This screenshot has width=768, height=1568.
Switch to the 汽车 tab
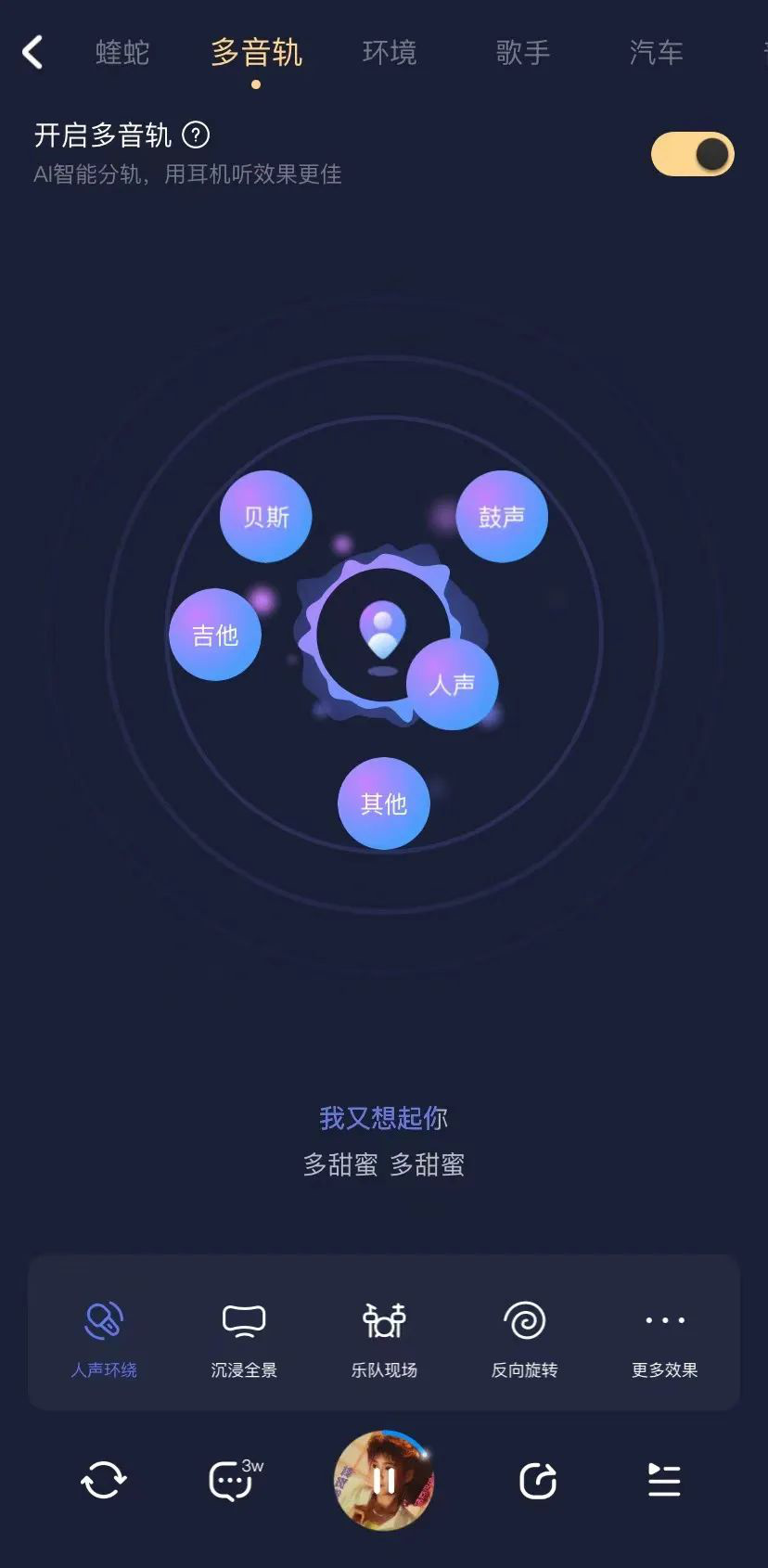(656, 53)
